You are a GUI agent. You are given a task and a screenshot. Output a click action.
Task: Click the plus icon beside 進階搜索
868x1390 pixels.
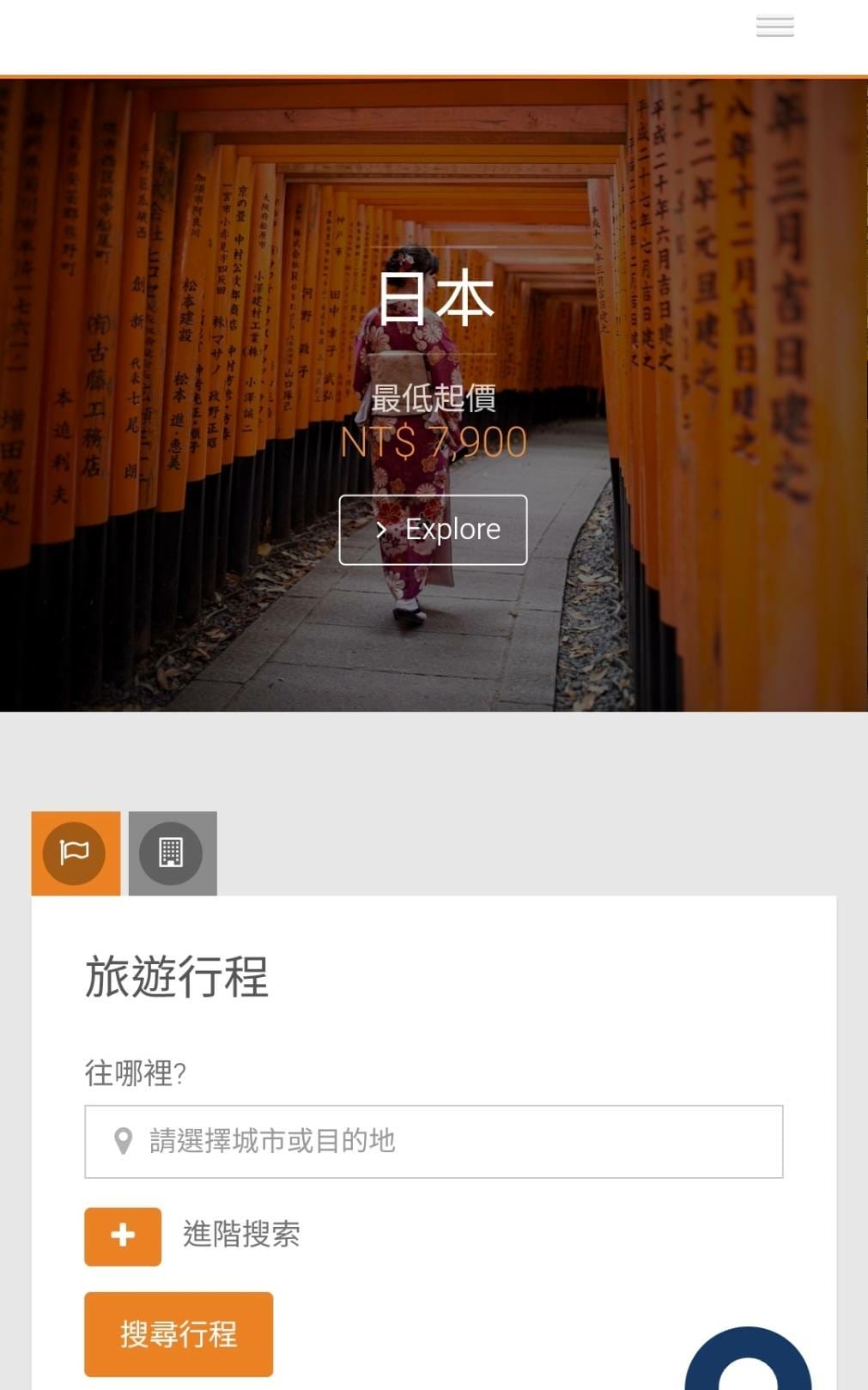point(122,1235)
